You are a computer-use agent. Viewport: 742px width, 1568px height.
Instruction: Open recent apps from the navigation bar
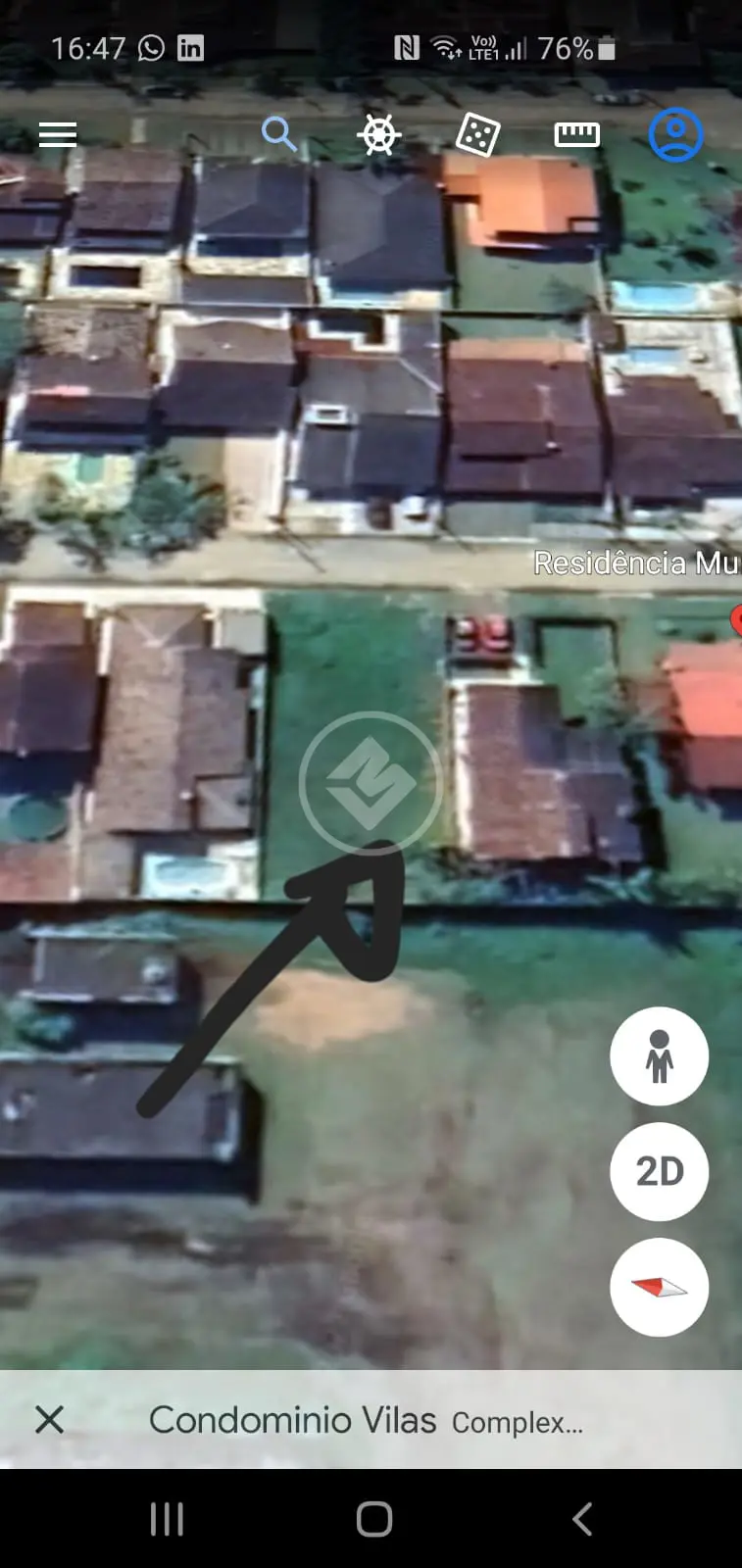[x=167, y=1519]
